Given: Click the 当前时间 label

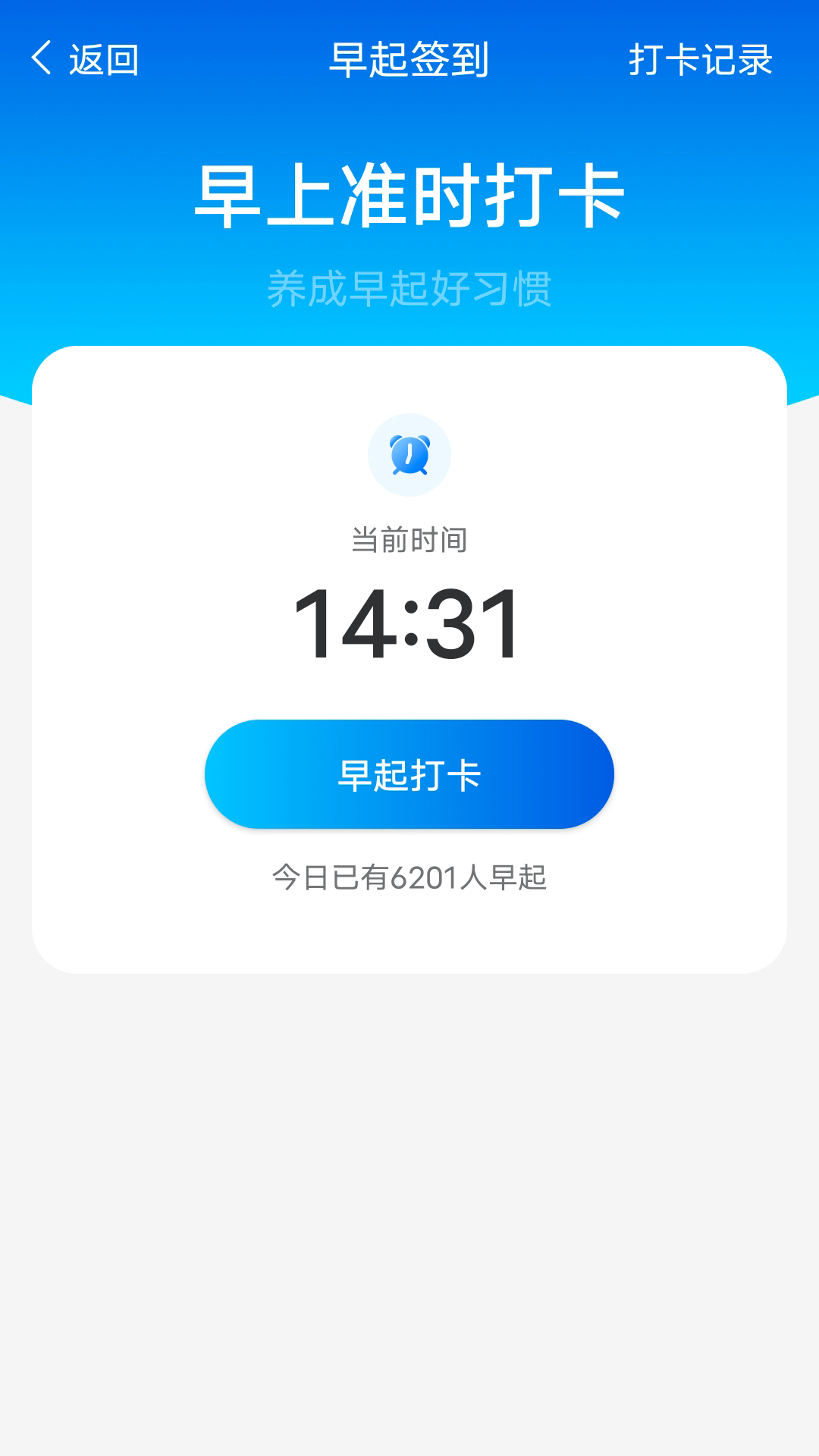Looking at the screenshot, I should click(409, 538).
